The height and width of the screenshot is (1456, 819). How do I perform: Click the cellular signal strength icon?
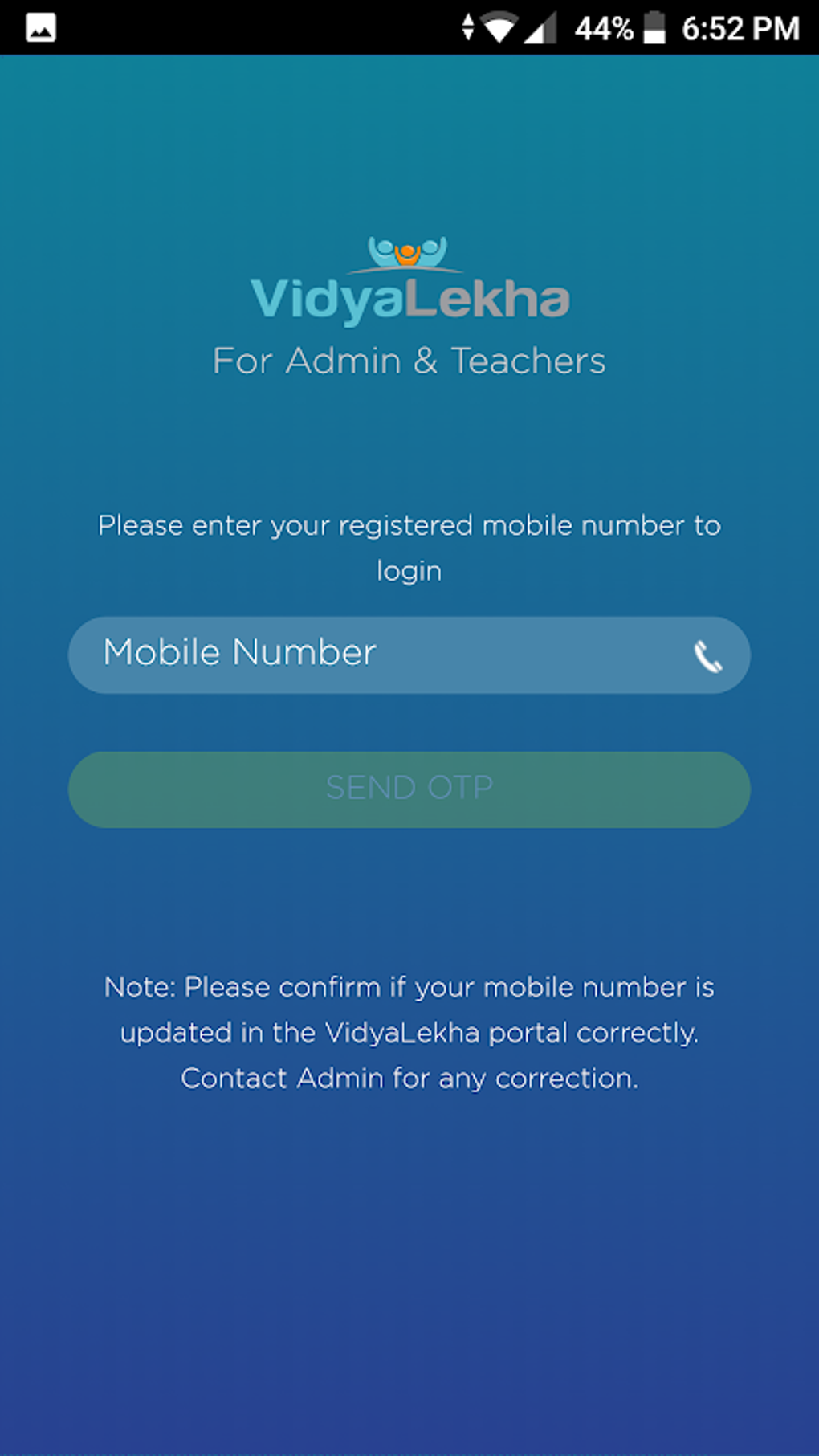click(x=540, y=27)
